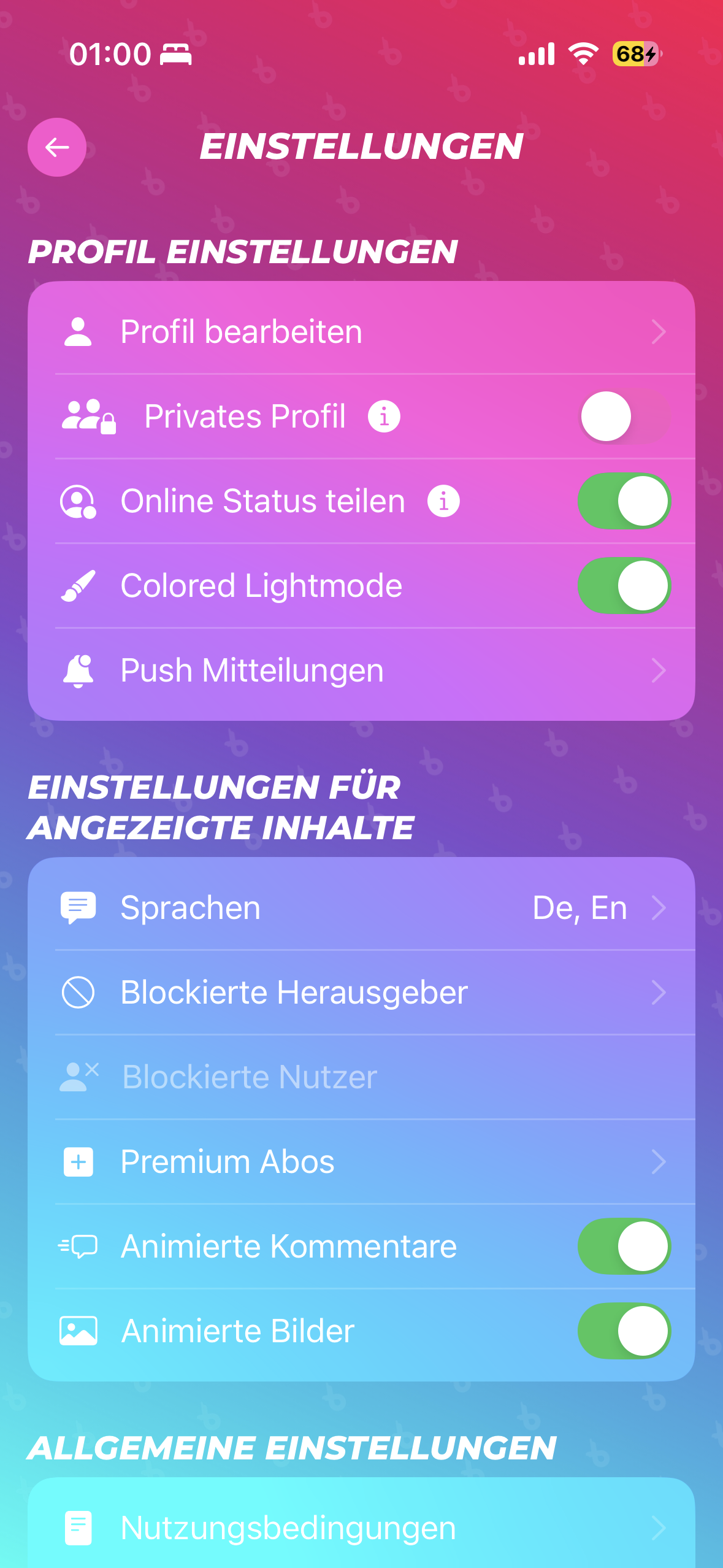Turn off Animierte Kommentare

pos(624,1247)
